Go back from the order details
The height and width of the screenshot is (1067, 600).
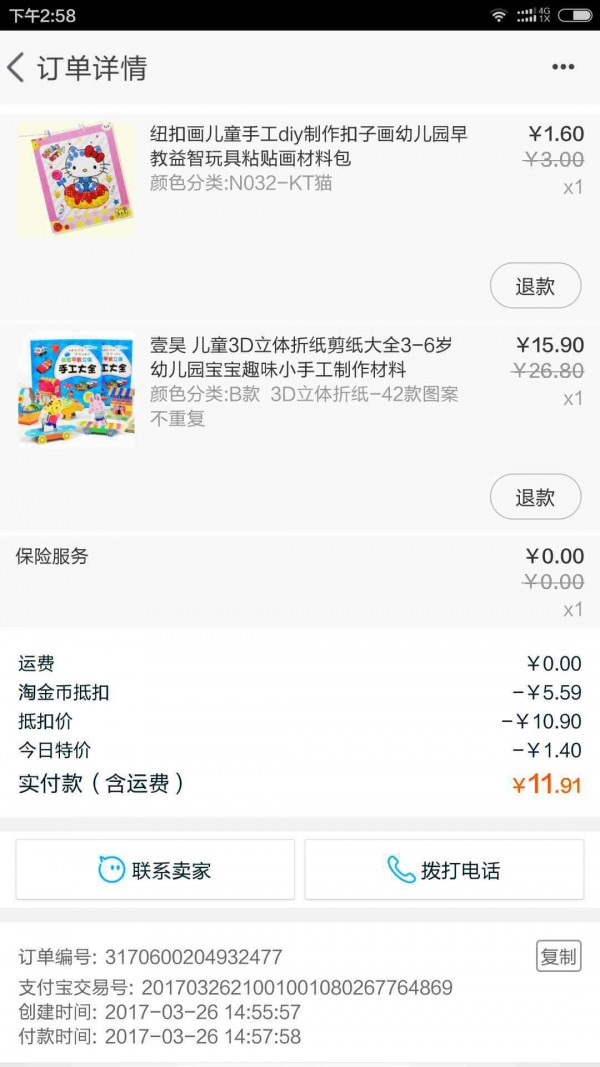click(x=16, y=68)
